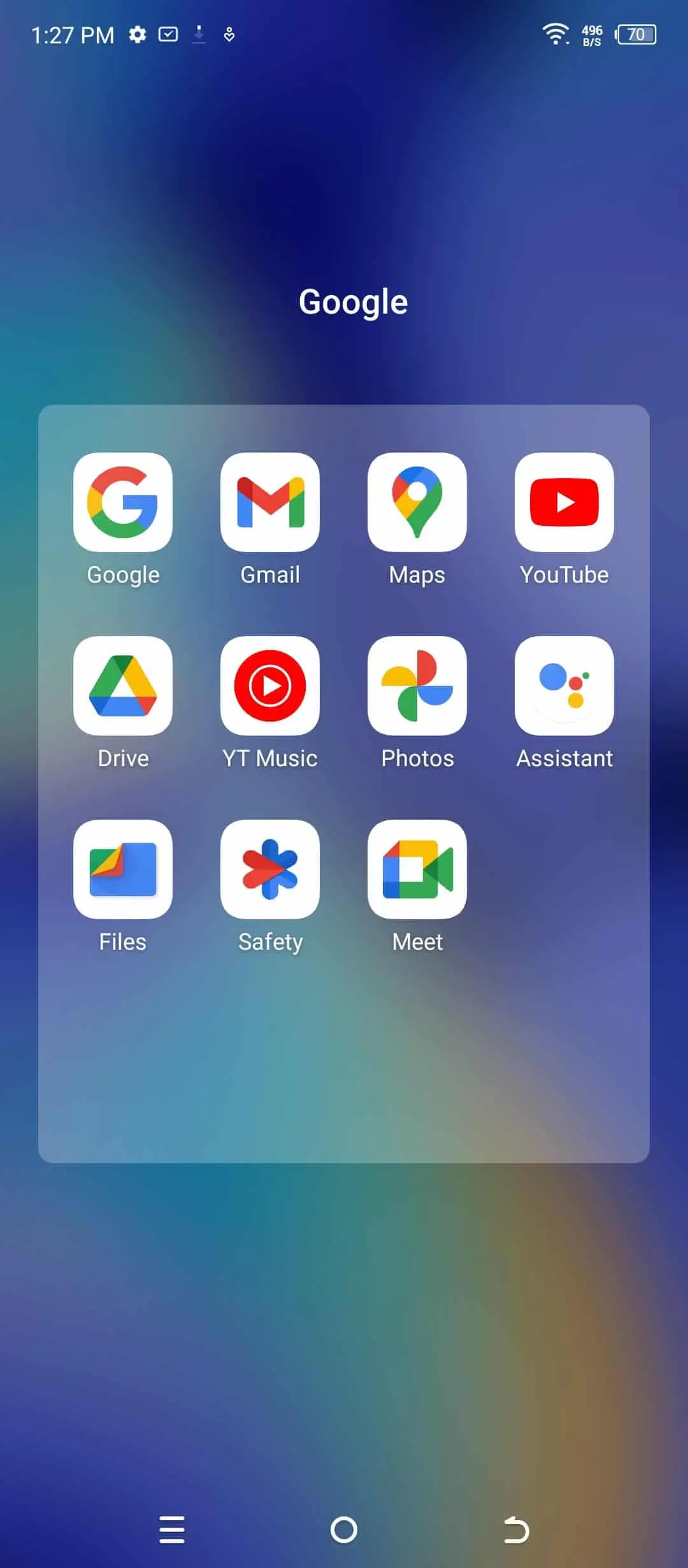Launch Google Meet
688x1568 pixels.
417,869
